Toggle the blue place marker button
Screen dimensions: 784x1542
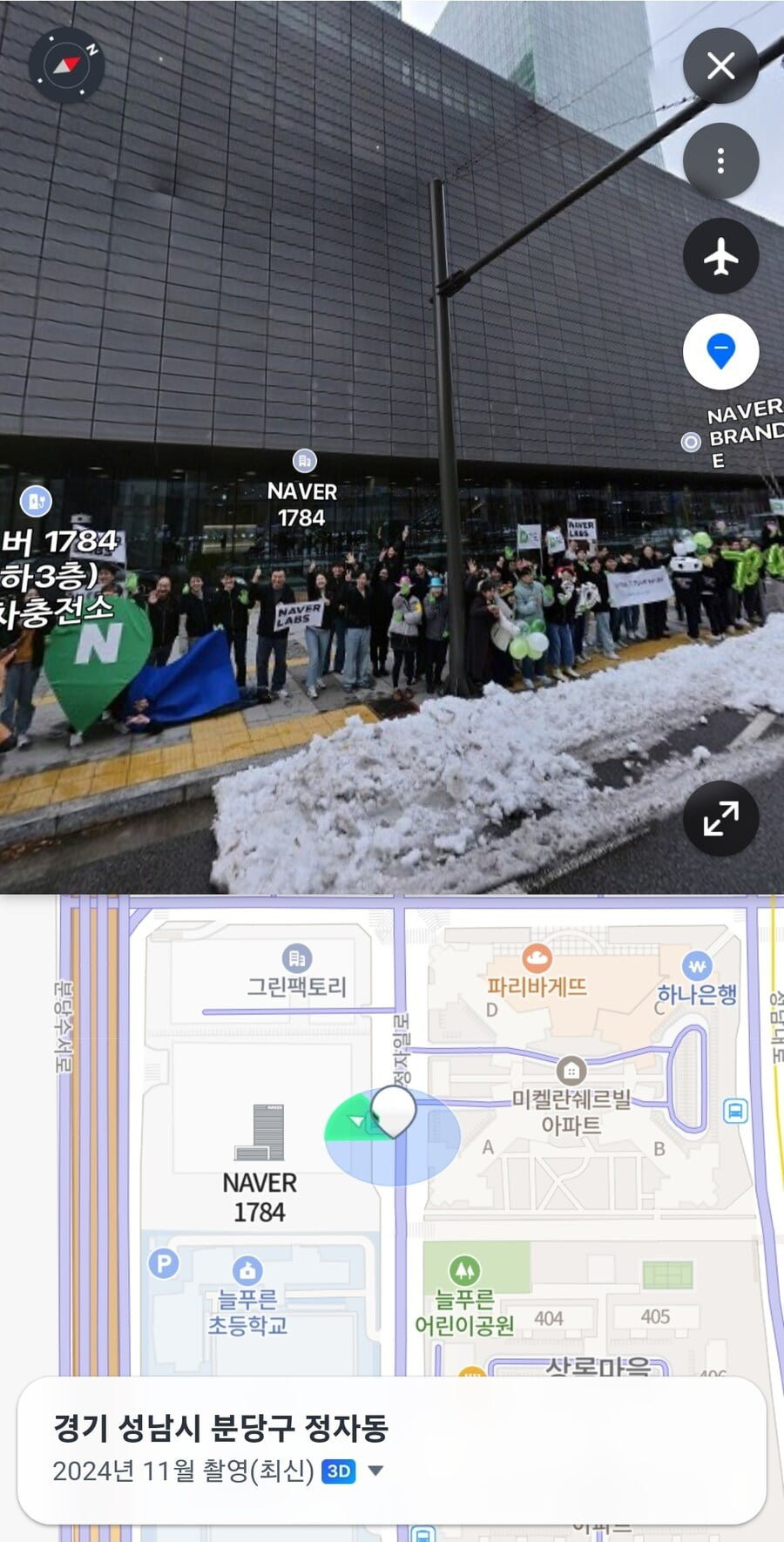pyautogui.click(x=720, y=352)
